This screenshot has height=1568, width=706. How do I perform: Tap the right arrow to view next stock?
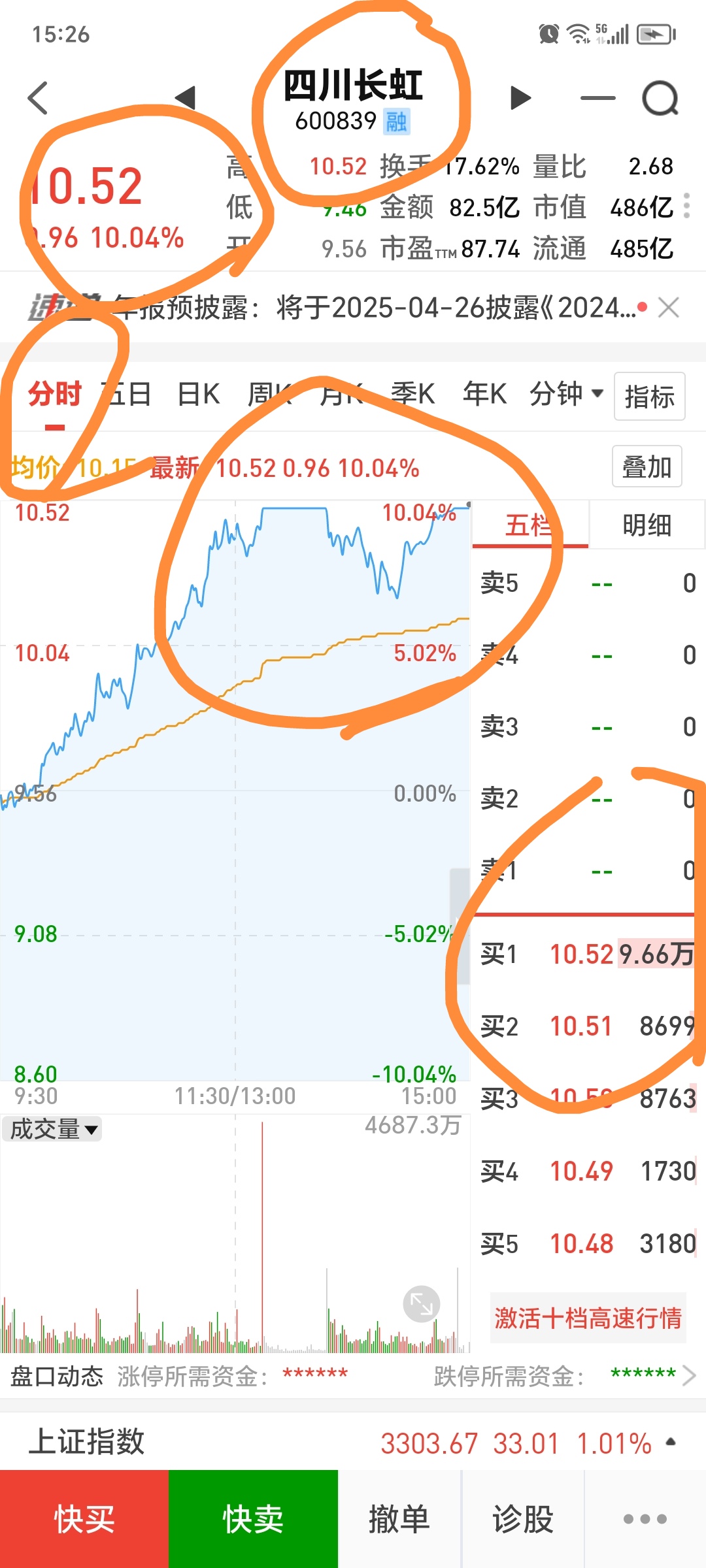click(x=520, y=98)
